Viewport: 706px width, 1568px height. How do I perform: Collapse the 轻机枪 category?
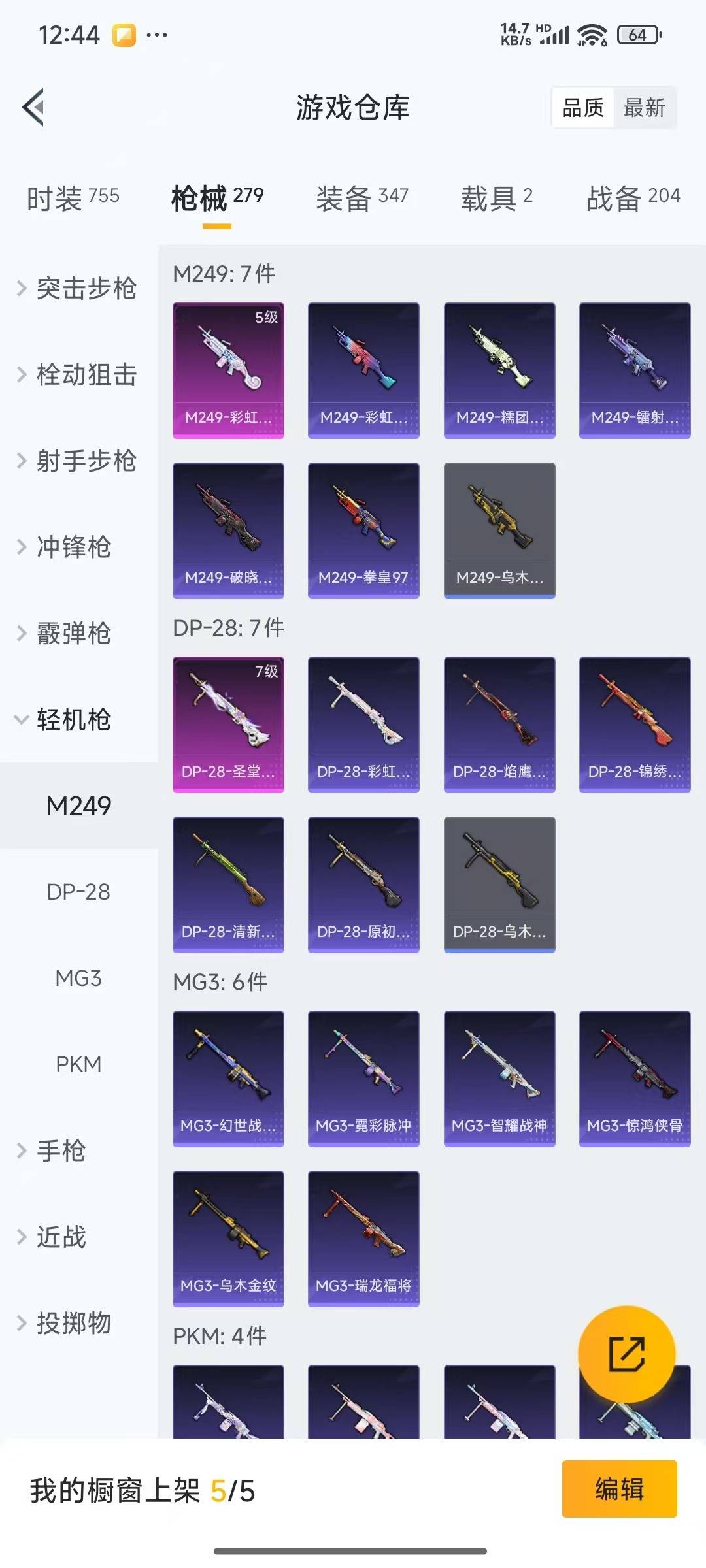tap(65, 719)
